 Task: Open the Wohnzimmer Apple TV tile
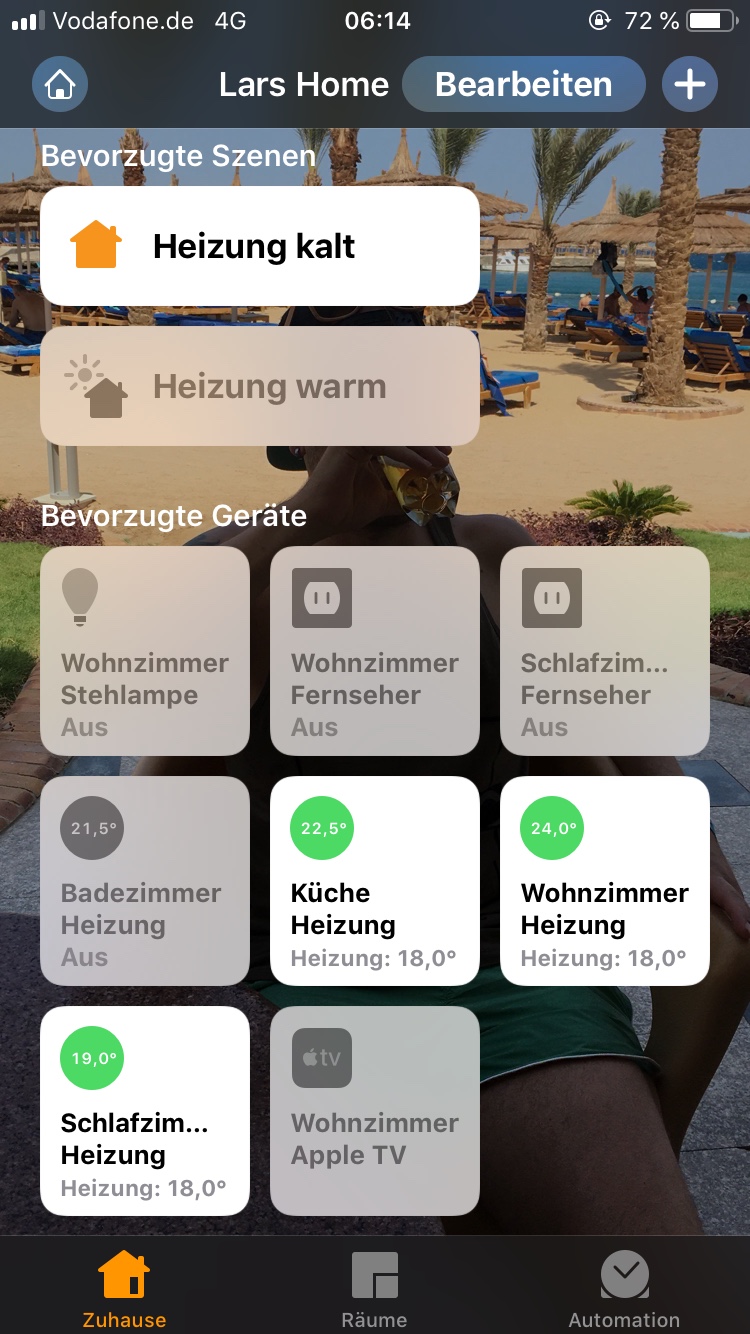[375, 1111]
